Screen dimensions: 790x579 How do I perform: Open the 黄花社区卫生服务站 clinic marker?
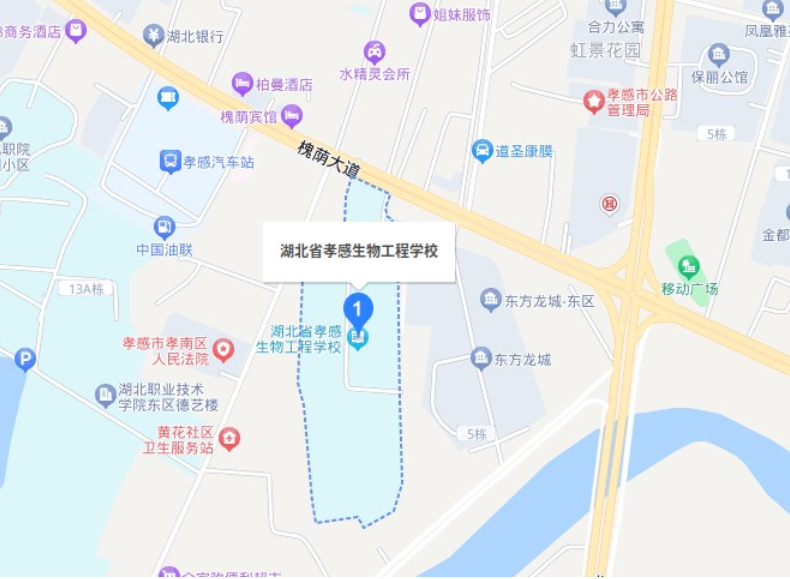[230, 439]
